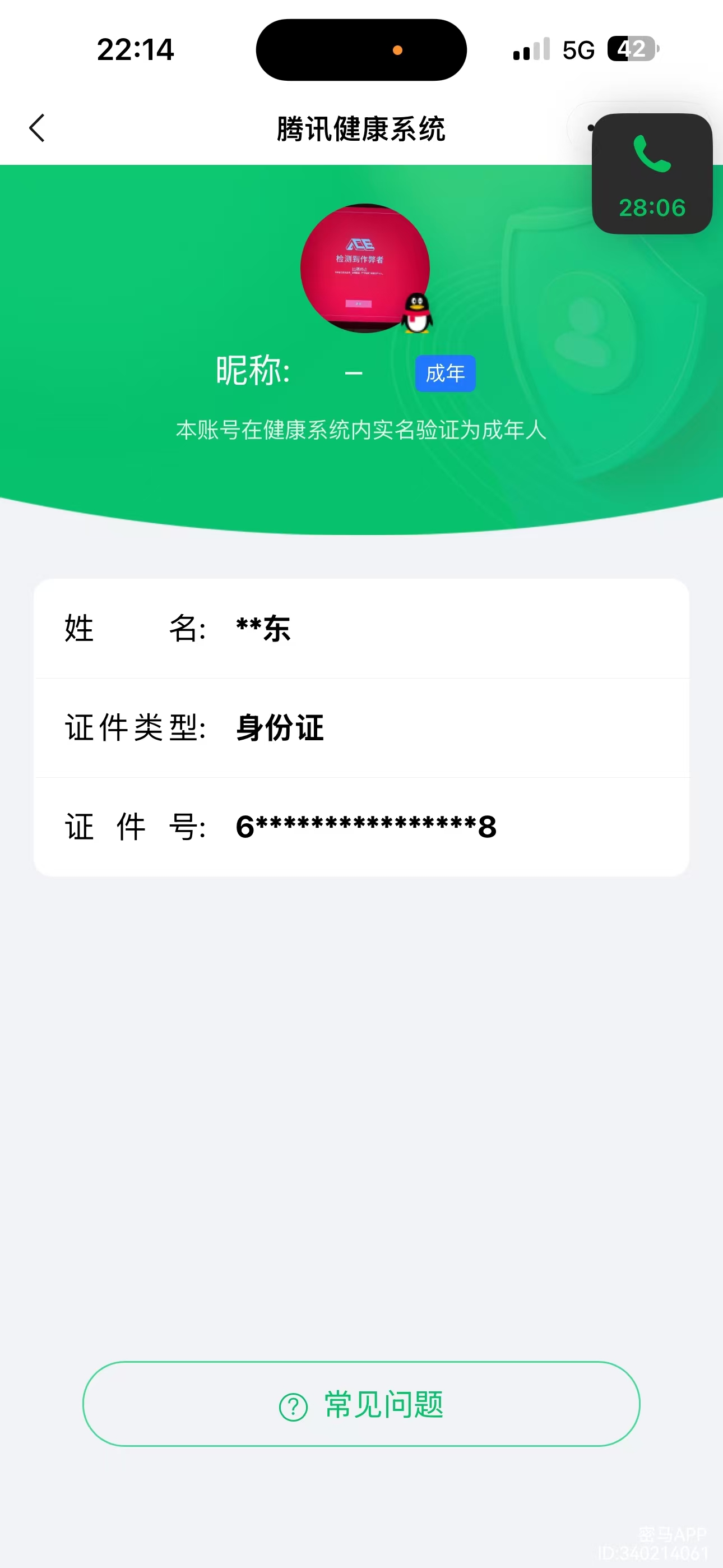Toggle the 成年 adult status badge
This screenshot has width=723, height=1568.
click(445, 373)
